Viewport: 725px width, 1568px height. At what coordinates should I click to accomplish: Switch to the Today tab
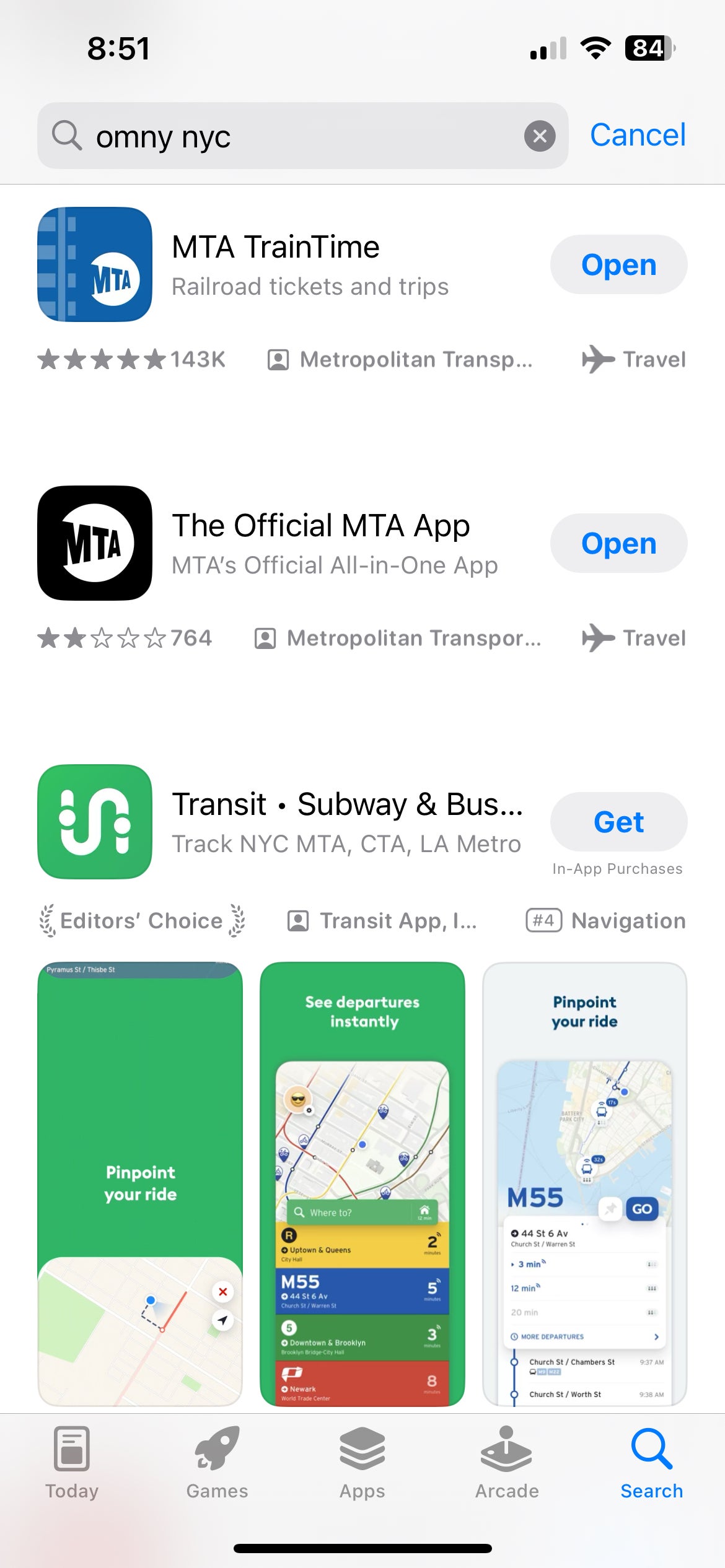(x=72, y=1463)
